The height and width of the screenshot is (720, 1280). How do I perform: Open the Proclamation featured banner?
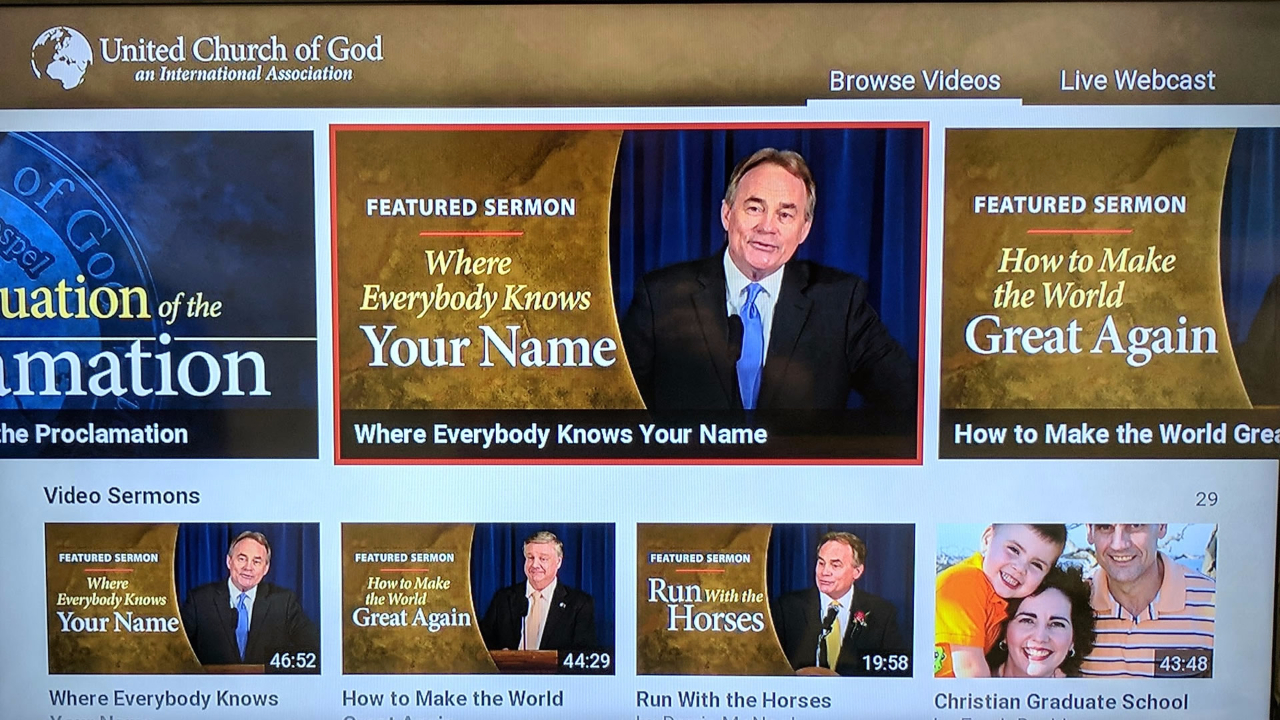click(x=157, y=293)
